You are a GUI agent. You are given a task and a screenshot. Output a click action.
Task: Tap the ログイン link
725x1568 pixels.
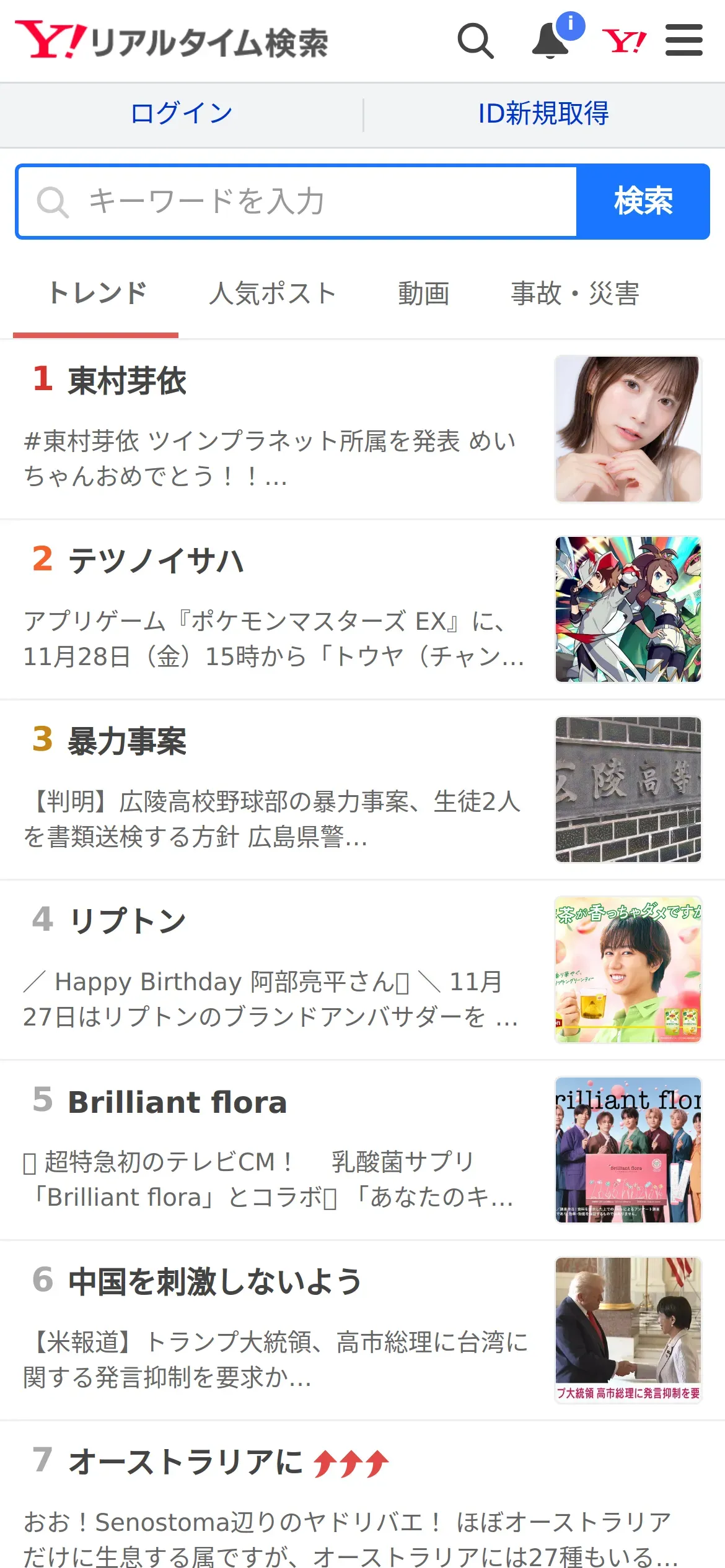[x=182, y=114]
